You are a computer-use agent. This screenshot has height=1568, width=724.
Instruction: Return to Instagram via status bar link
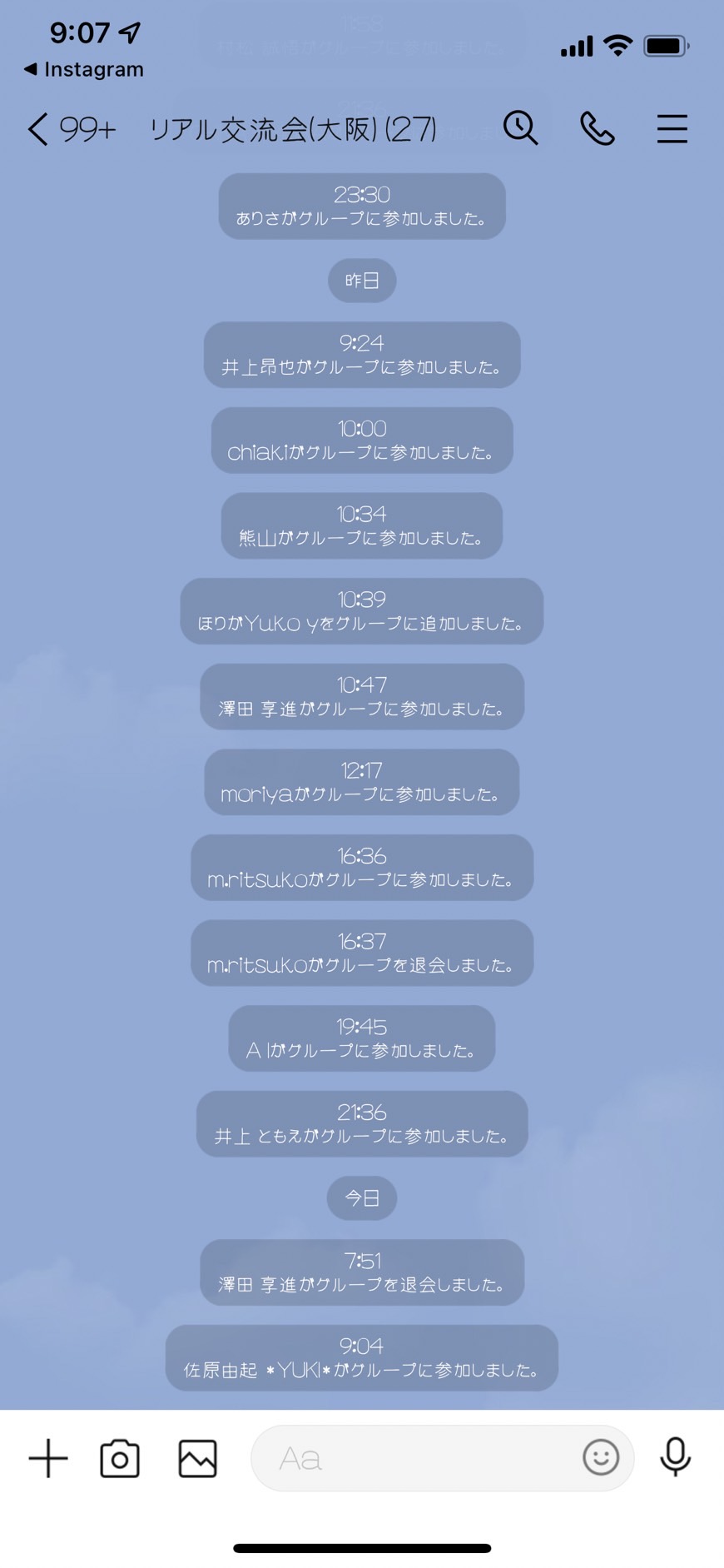click(84, 69)
